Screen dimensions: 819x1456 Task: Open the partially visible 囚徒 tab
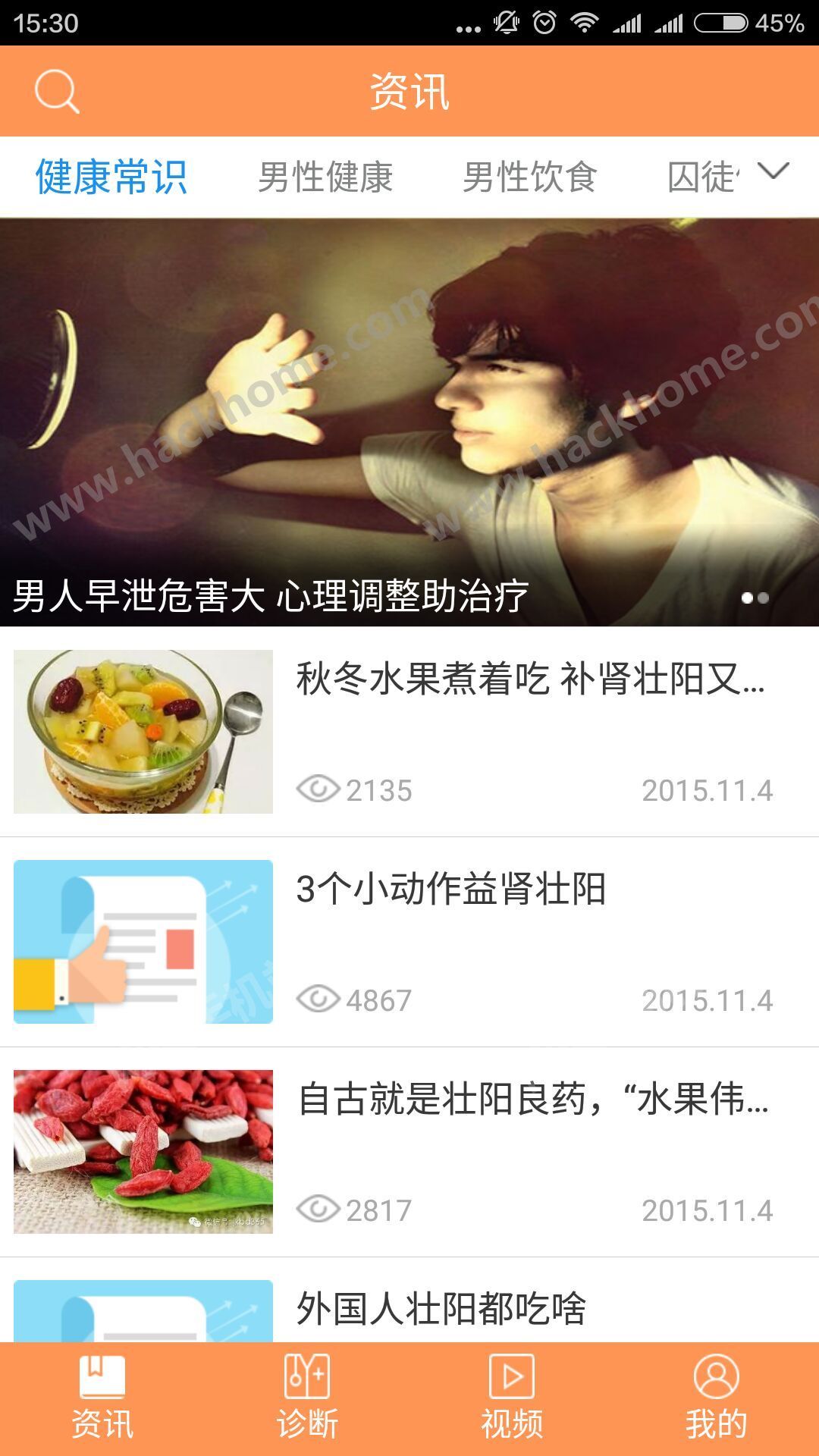tap(702, 177)
